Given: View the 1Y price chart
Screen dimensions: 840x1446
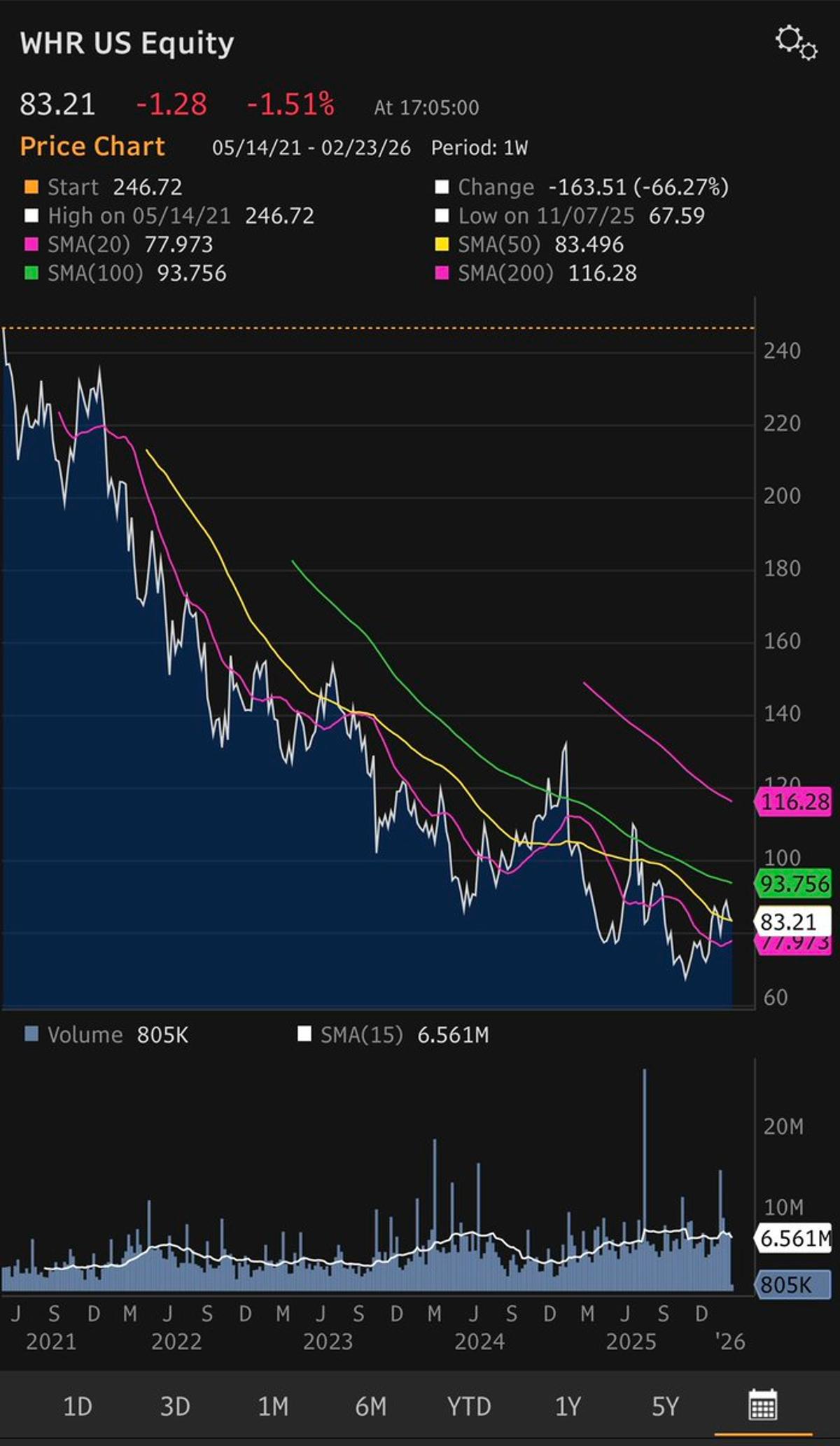Looking at the screenshot, I should (x=567, y=1405).
